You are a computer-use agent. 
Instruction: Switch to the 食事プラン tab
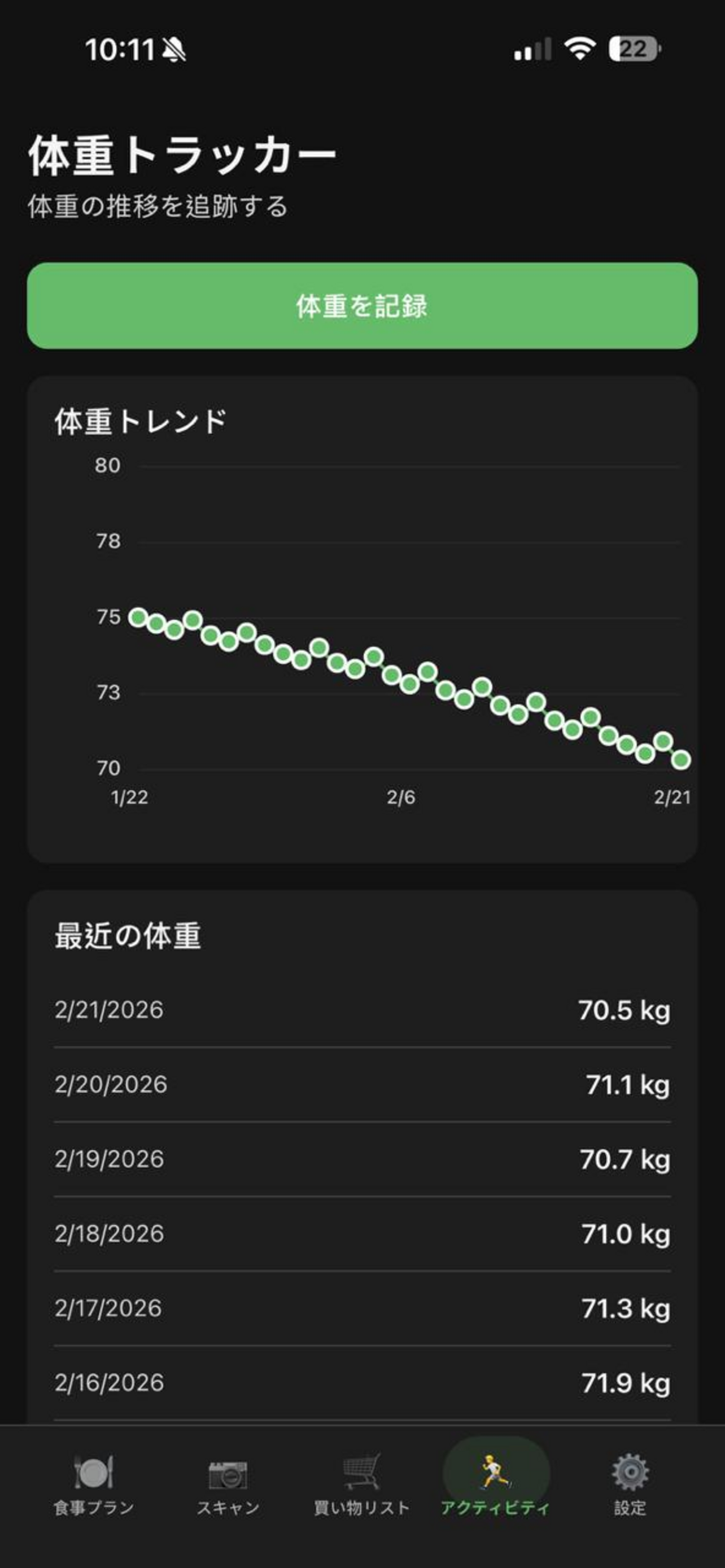(x=94, y=1484)
